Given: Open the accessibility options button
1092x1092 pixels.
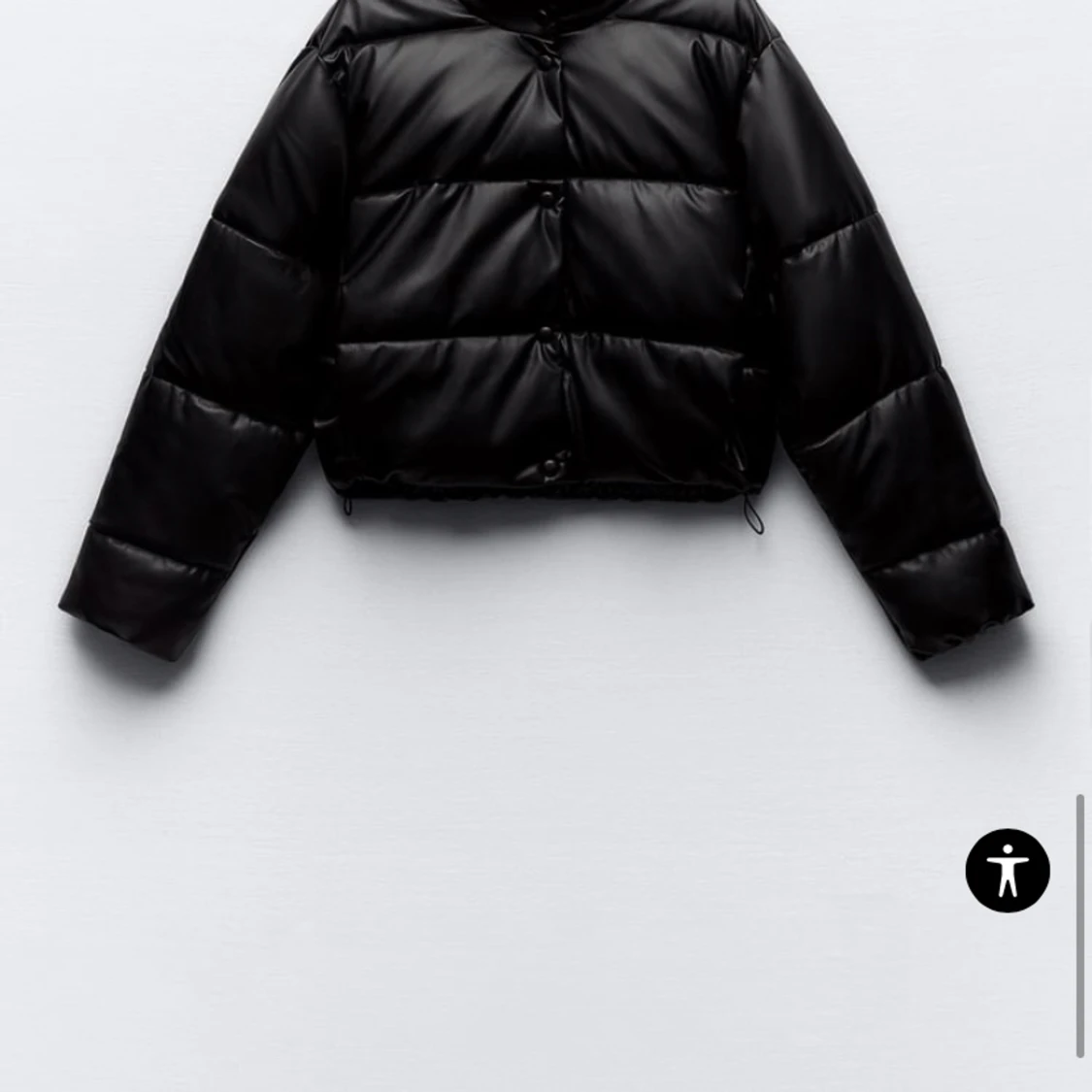Looking at the screenshot, I should (x=1008, y=870).
